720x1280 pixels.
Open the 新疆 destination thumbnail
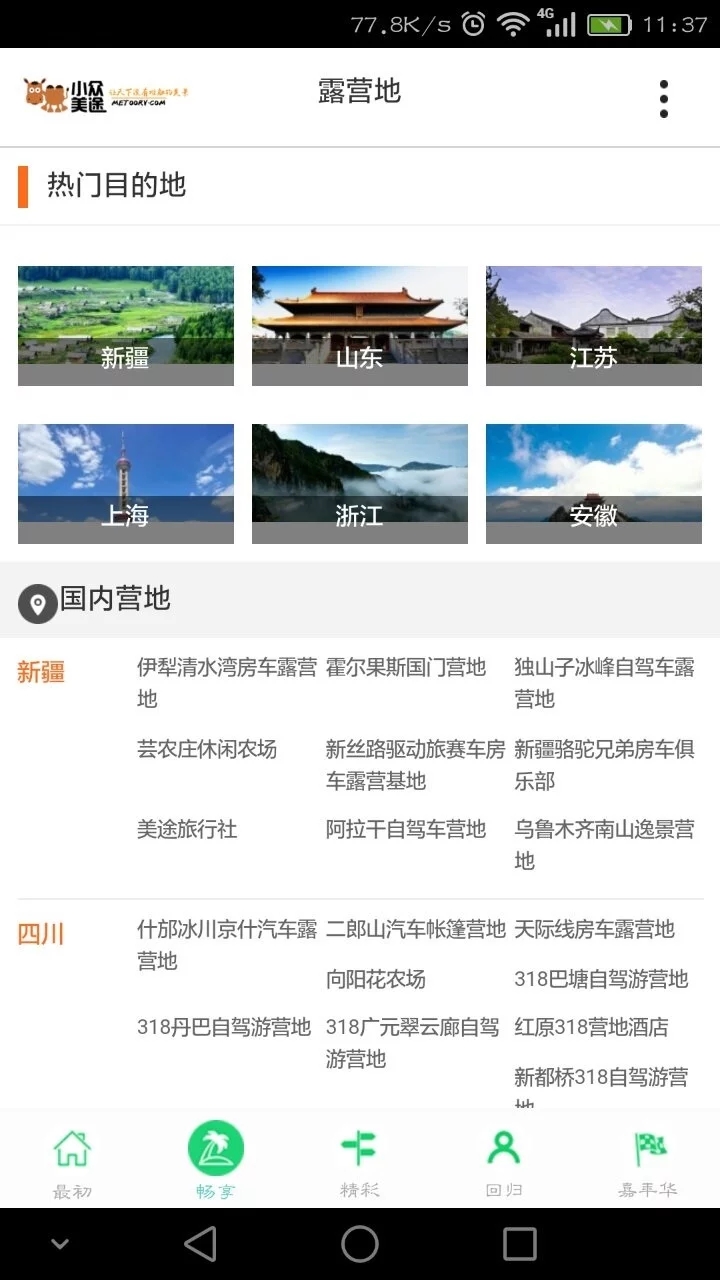click(124, 324)
